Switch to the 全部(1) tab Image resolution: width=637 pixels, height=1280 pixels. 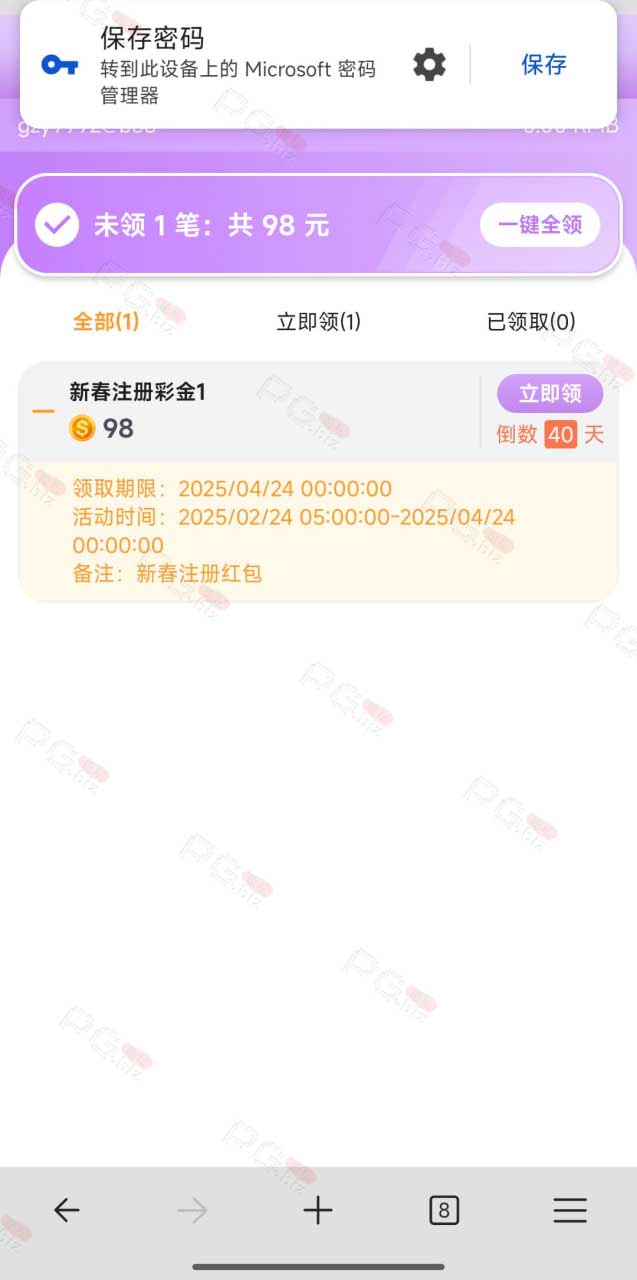[106, 322]
